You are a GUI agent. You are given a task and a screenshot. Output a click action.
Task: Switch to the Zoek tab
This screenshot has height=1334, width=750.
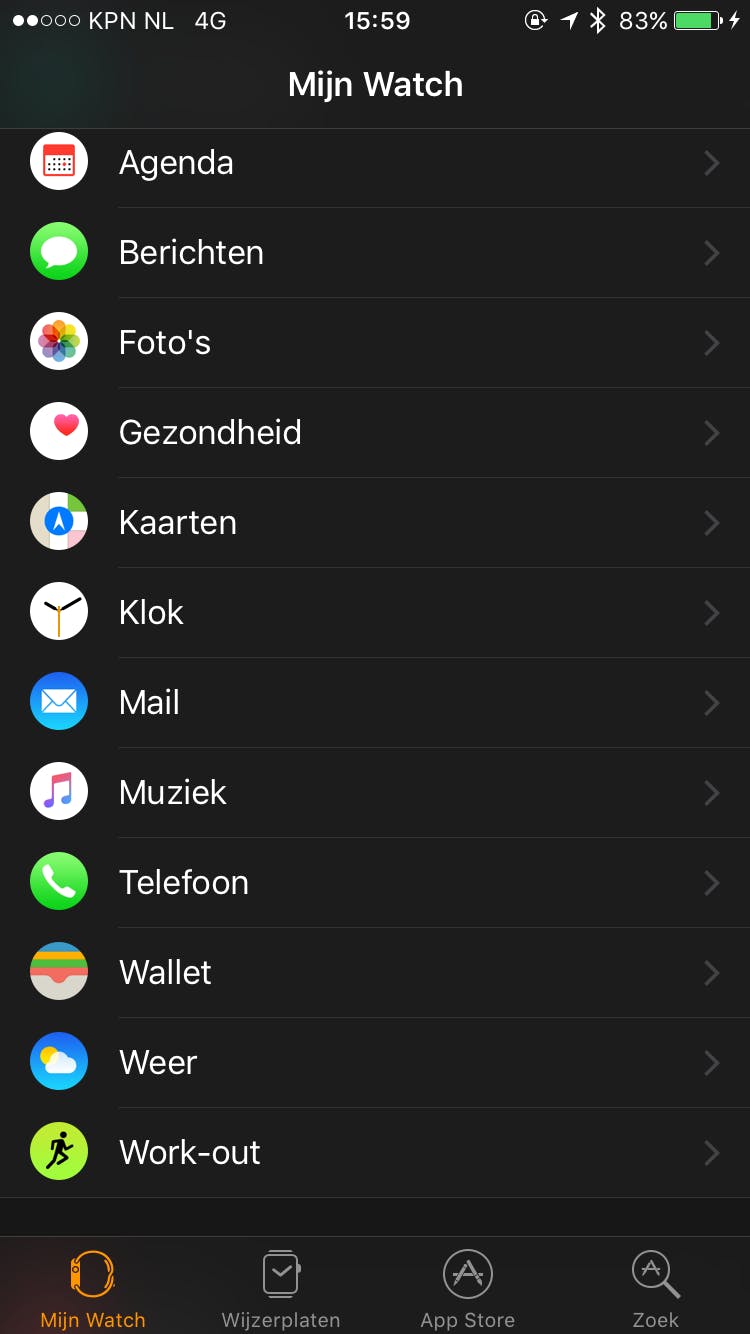click(656, 1288)
